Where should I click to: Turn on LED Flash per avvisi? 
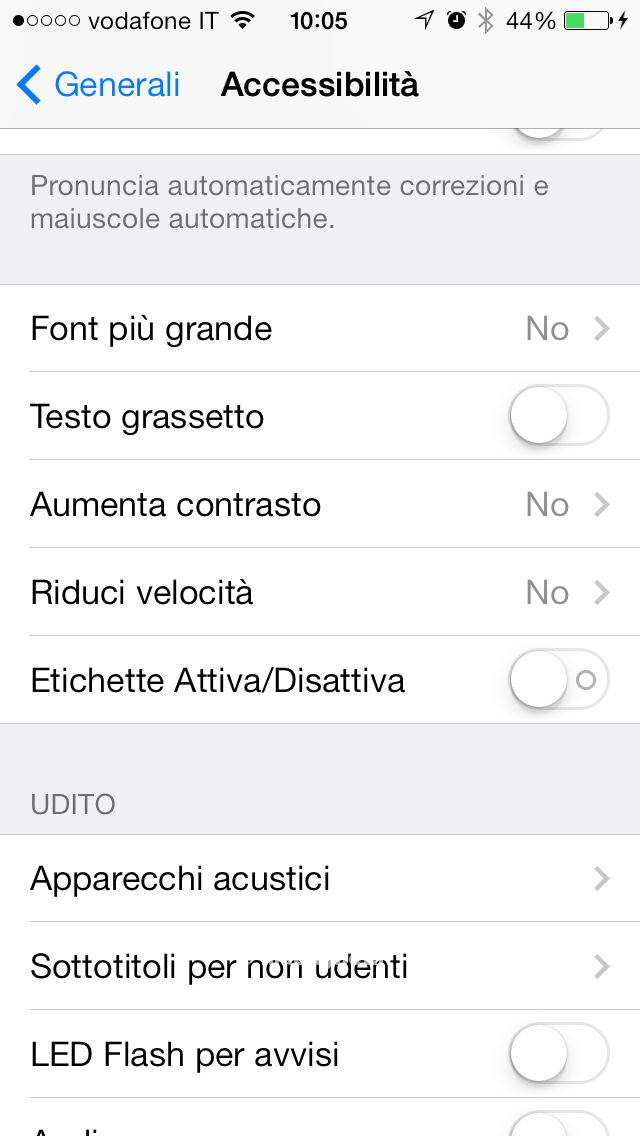coord(558,1054)
